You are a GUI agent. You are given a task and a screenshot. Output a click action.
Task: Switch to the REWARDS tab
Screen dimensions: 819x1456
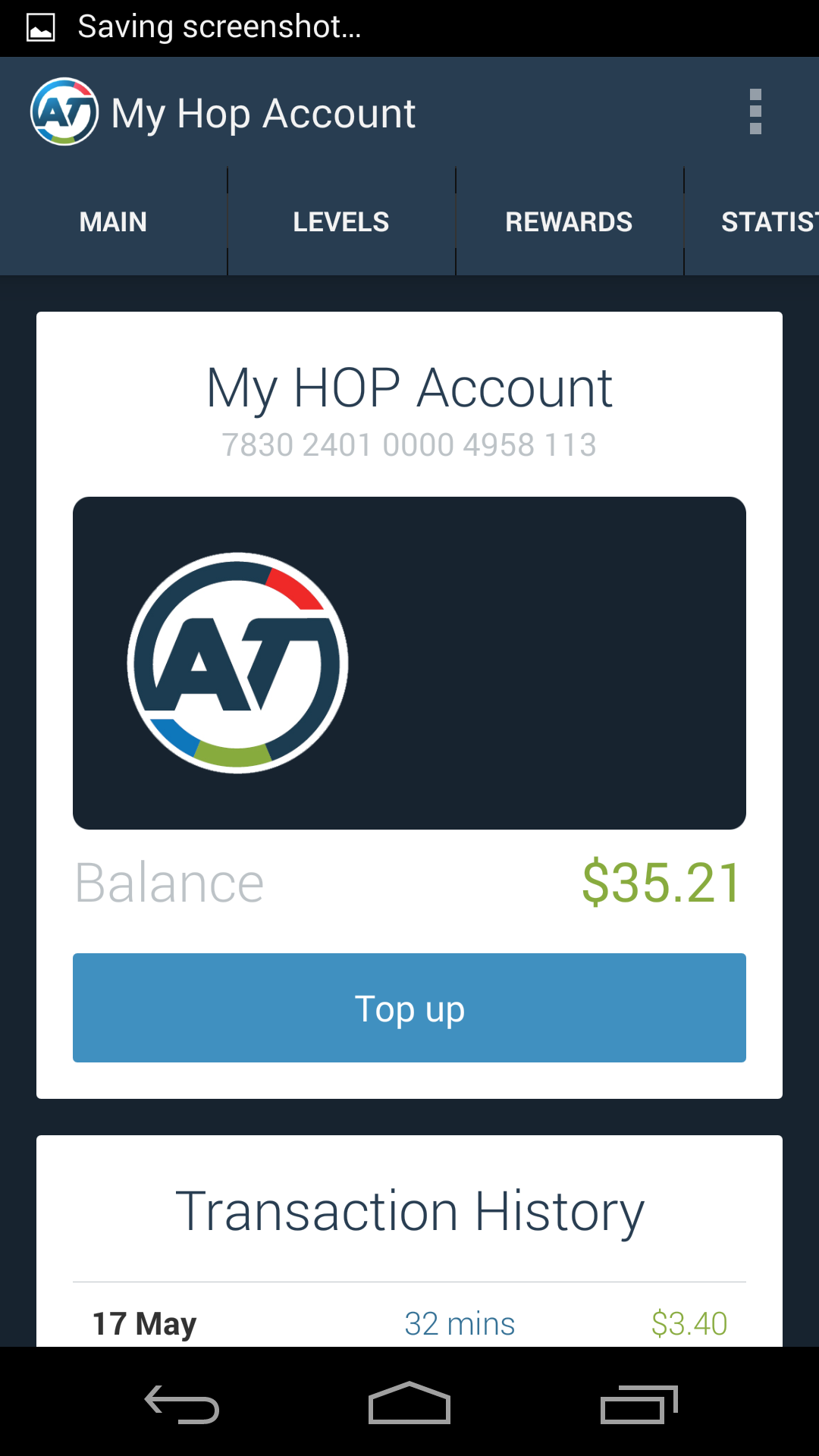pyautogui.click(x=570, y=221)
